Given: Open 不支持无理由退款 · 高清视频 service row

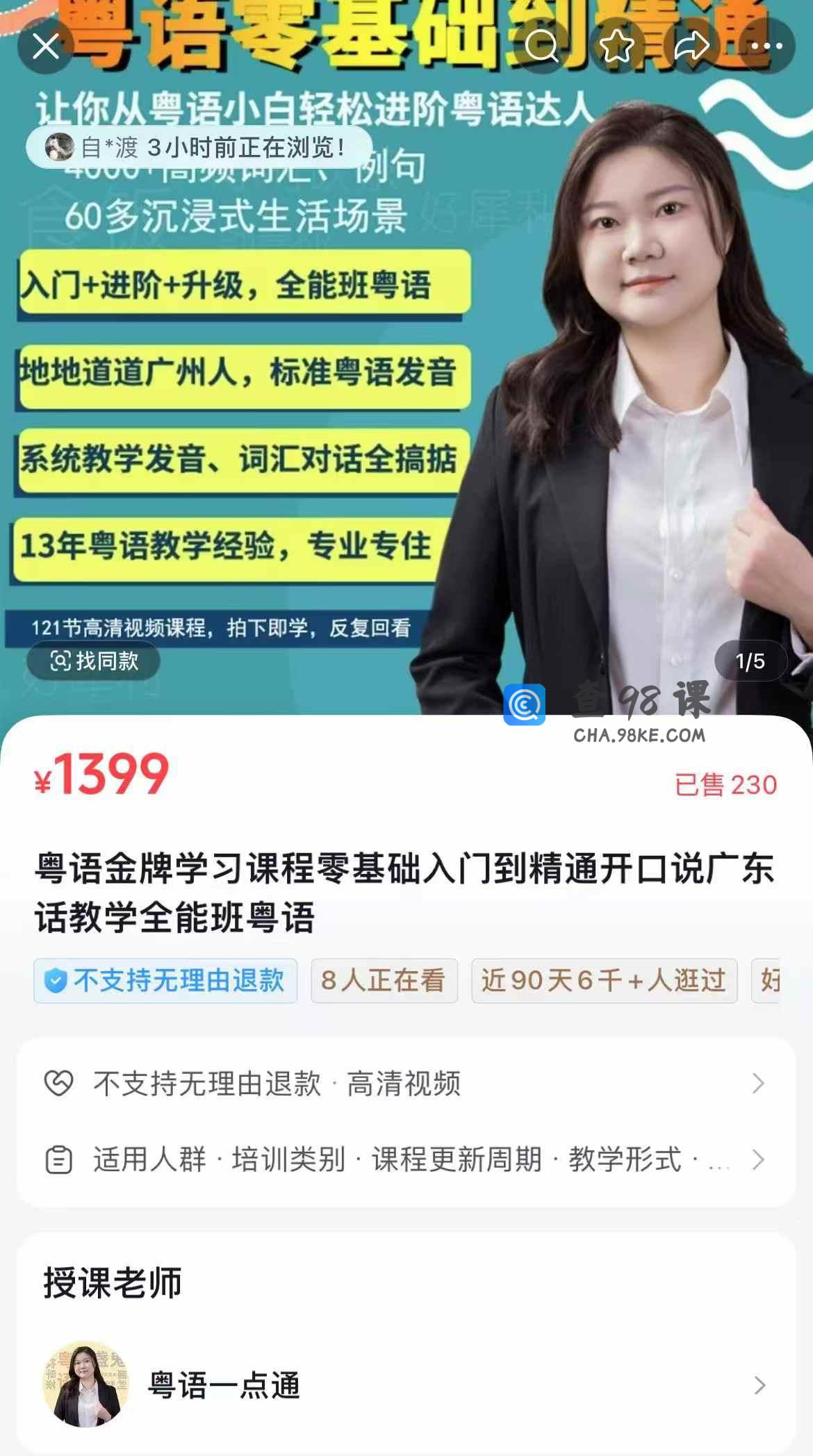Looking at the screenshot, I should coord(406,1083).
